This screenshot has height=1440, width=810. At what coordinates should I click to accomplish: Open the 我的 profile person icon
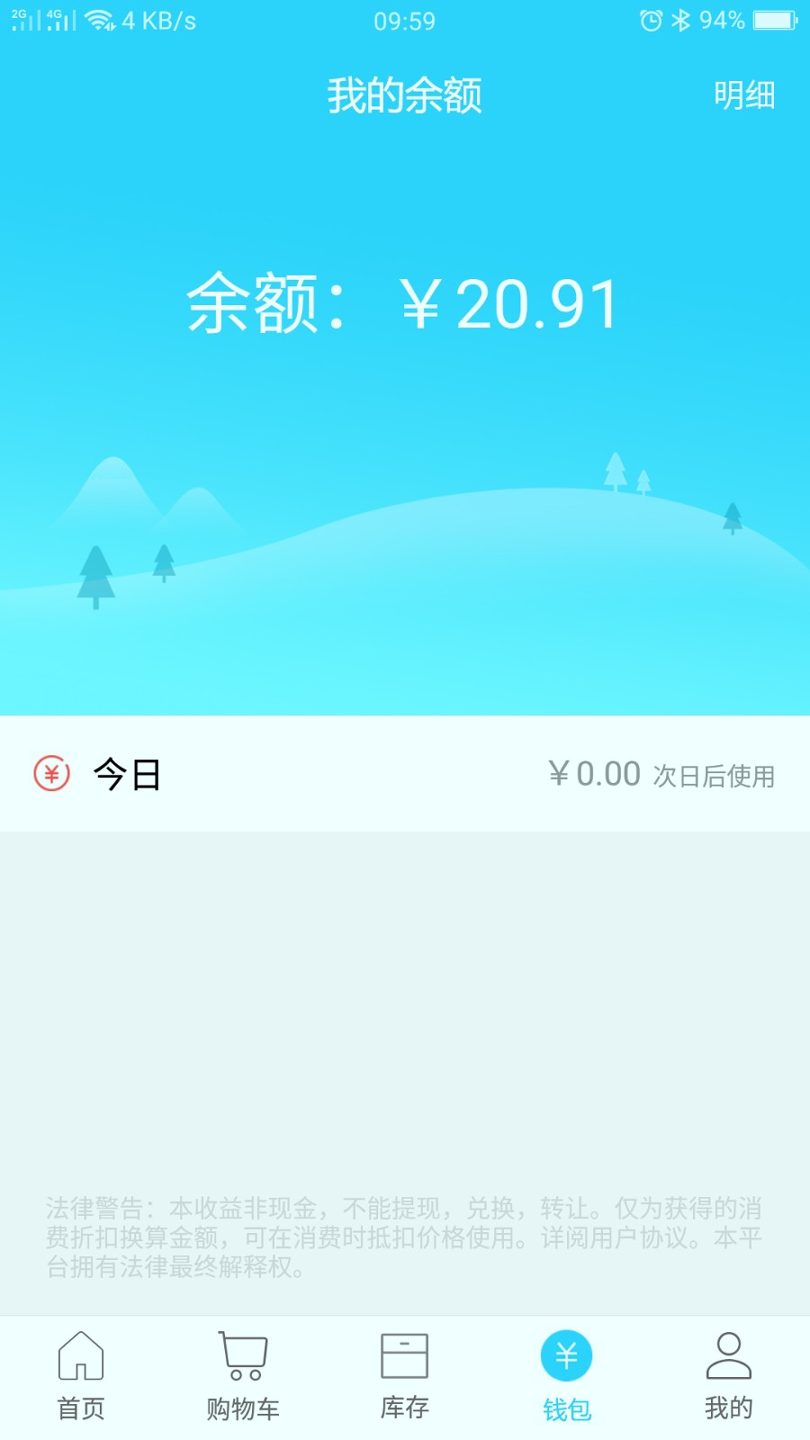pyautogui.click(x=728, y=1356)
